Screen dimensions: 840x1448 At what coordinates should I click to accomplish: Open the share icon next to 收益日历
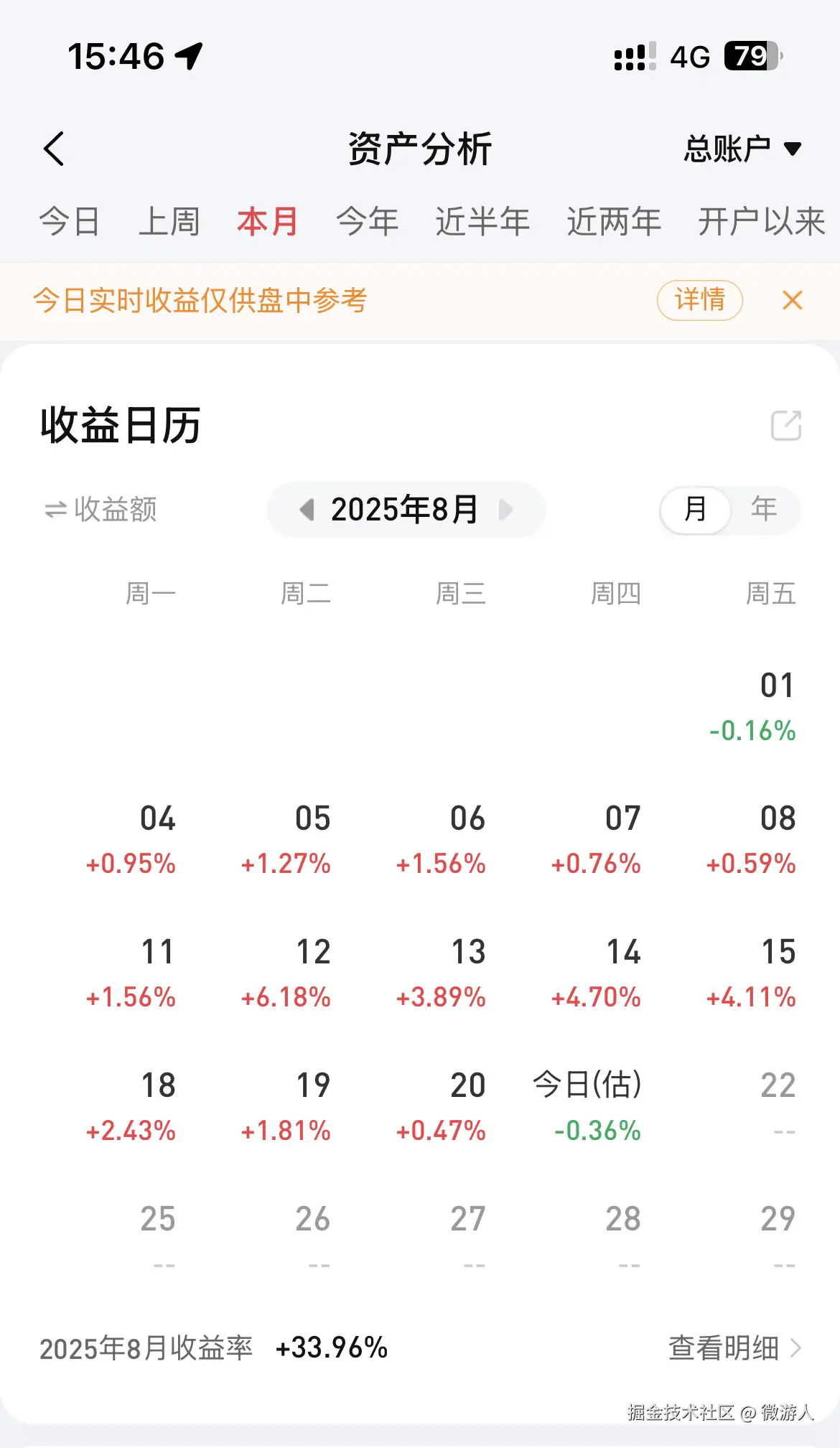pos(787,425)
